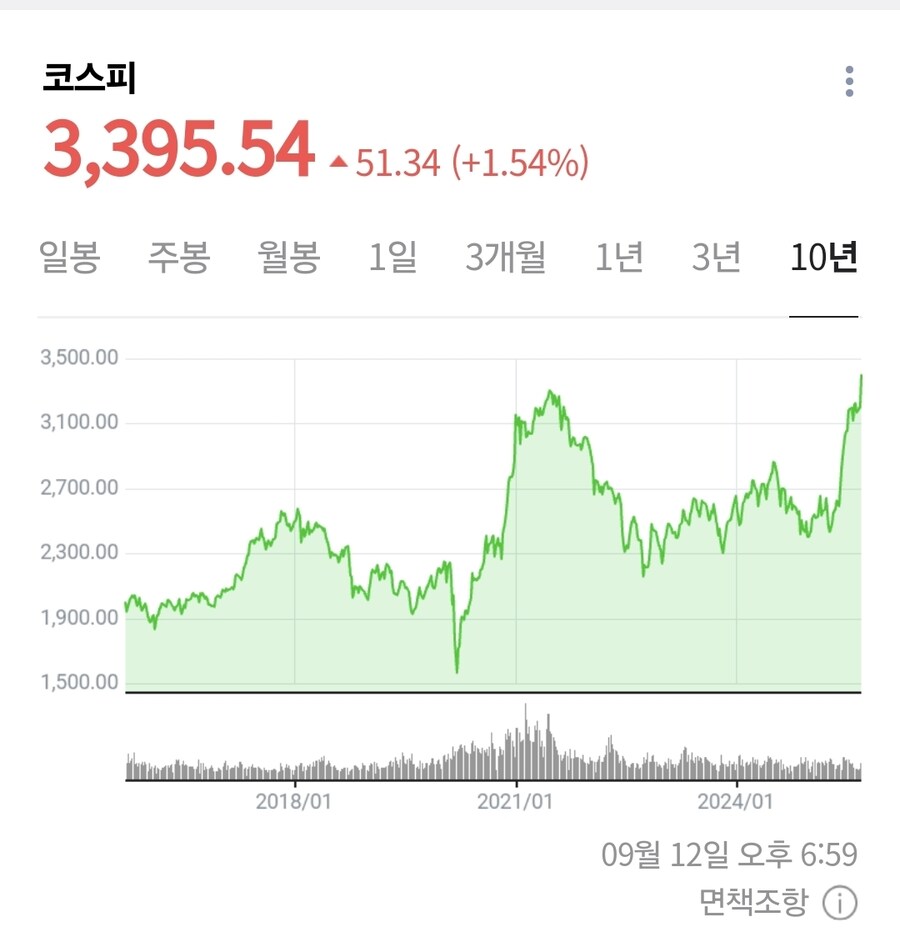Open the 1일 one-day chart
The height and width of the screenshot is (942, 900).
[x=394, y=257]
